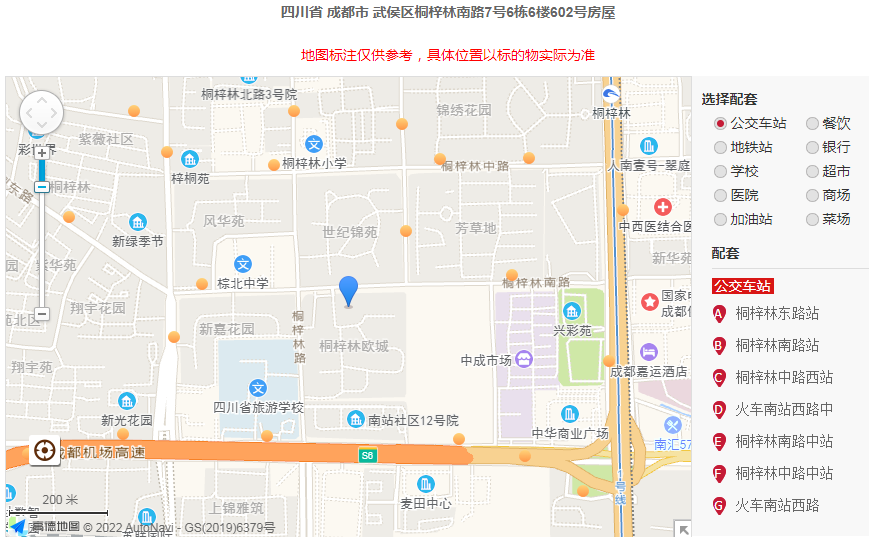This screenshot has width=869, height=537.
Task: Pick the 医院 radio option
Action: [x=721, y=195]
